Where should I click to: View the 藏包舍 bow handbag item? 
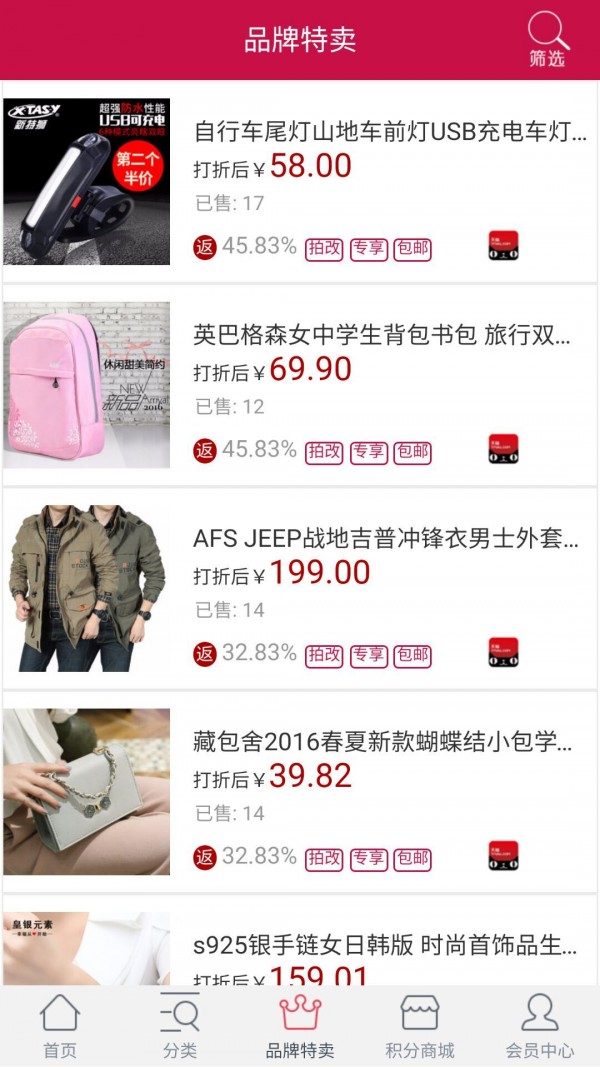382,743
